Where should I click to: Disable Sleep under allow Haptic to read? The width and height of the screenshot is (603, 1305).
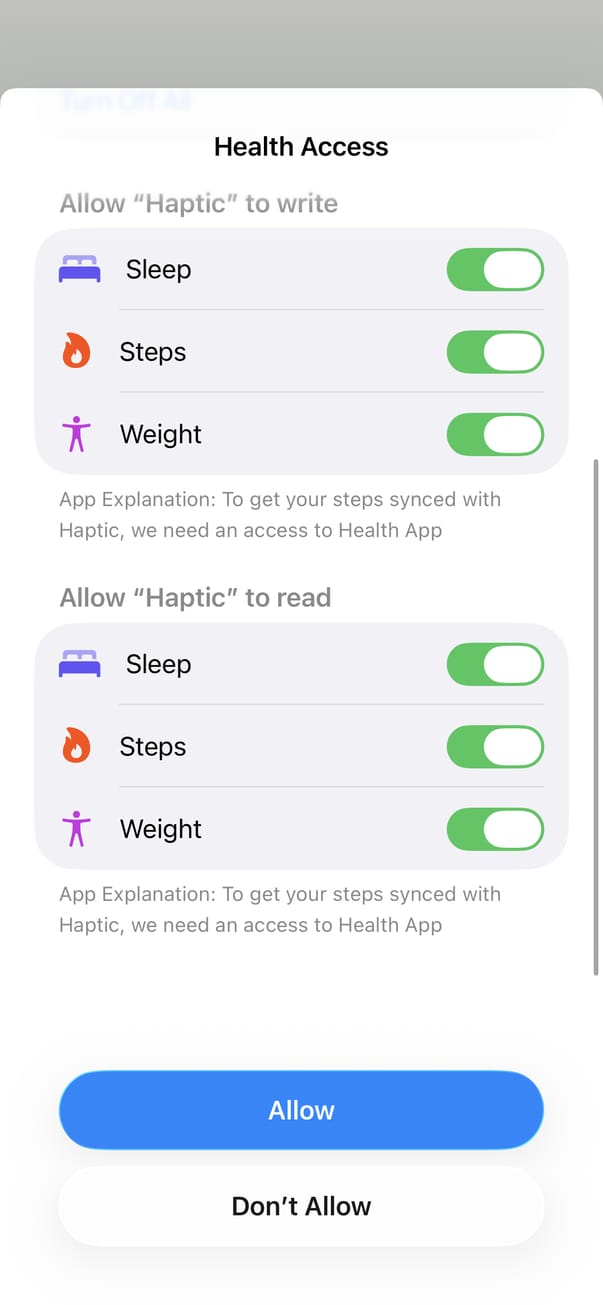point(495,665)
